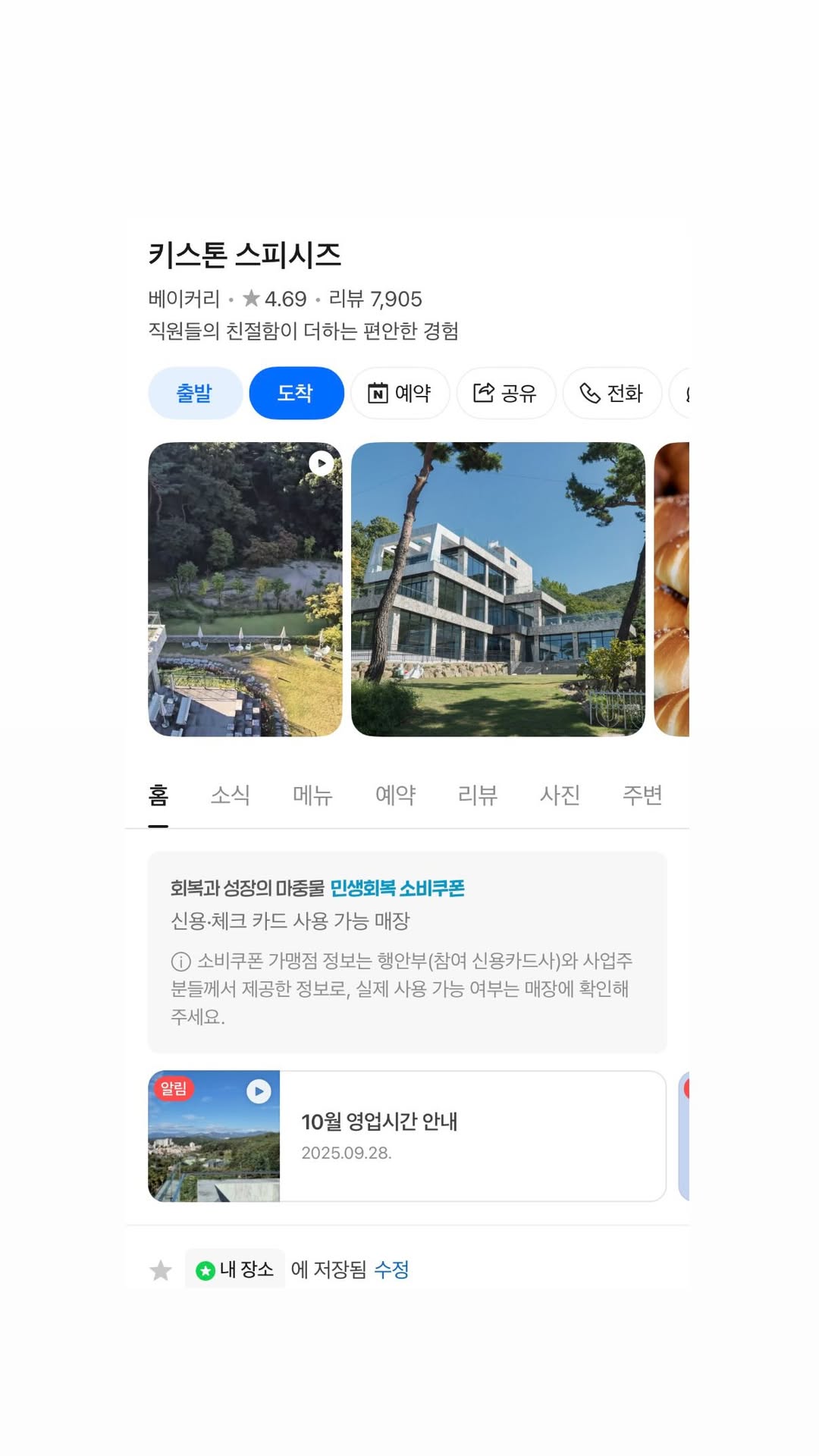Viewport: 819px width, 1456px height.
Task: Open the 10월 영업시간 안내 notice
Action: coord(406,1135)
